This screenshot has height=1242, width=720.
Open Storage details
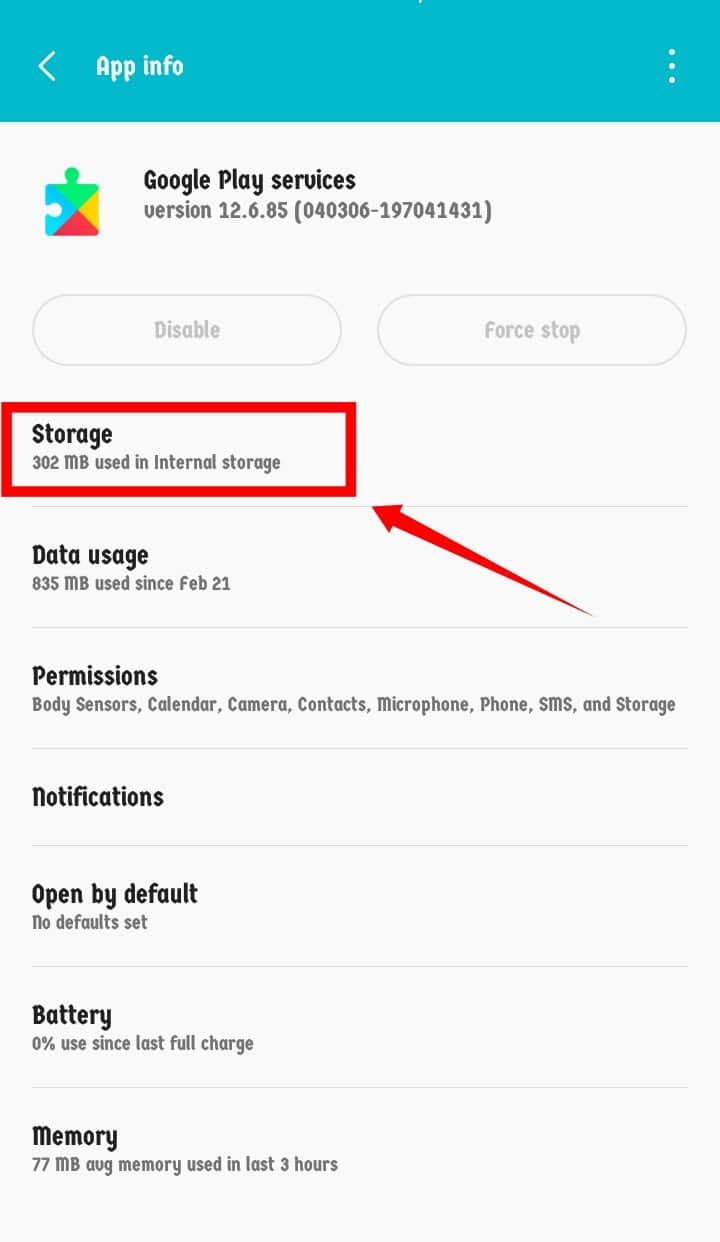pos(360,447)
